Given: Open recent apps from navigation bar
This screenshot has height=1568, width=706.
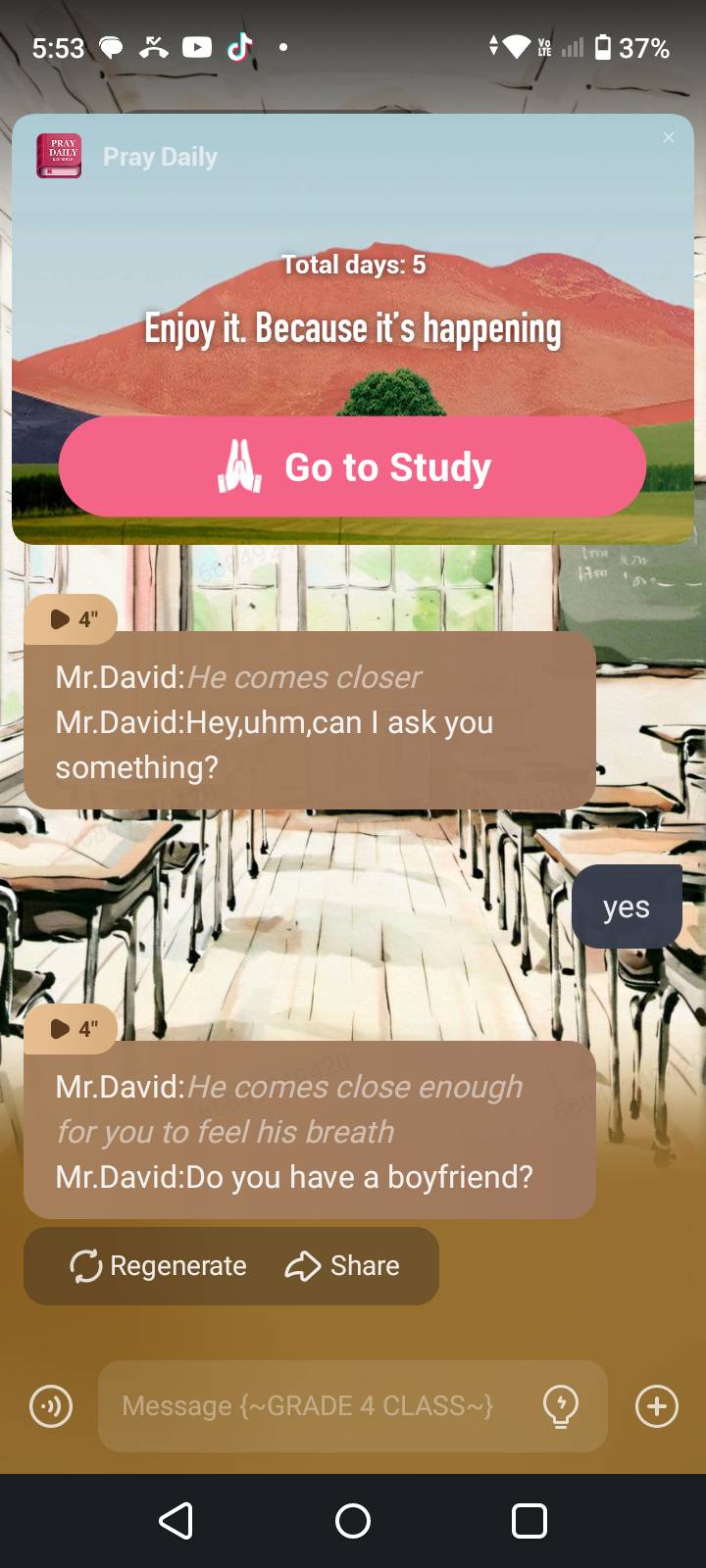Looking at the screenshot, I should pos(529,1521).
